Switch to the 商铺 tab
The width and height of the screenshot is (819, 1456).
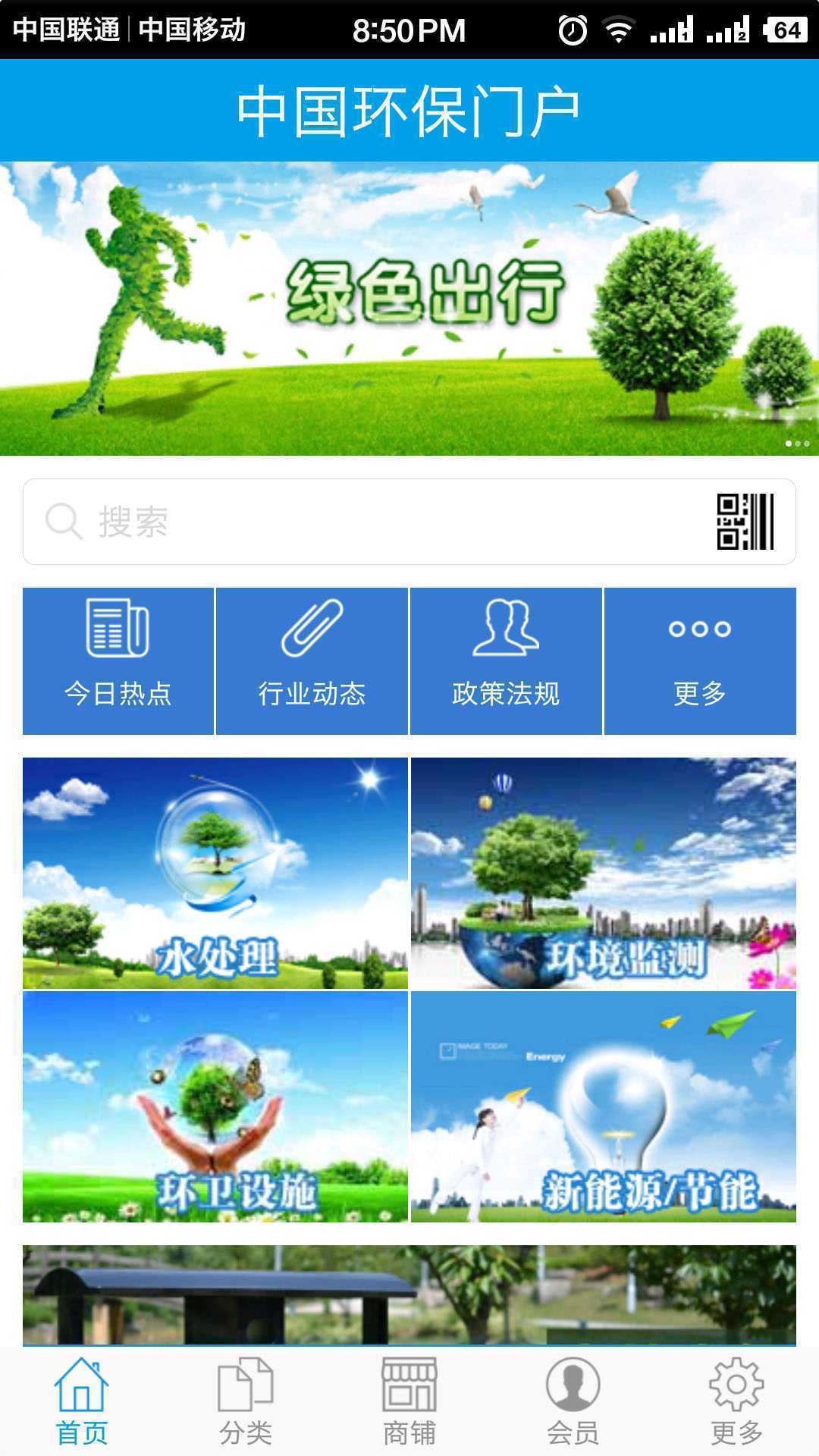point(409,1401)
